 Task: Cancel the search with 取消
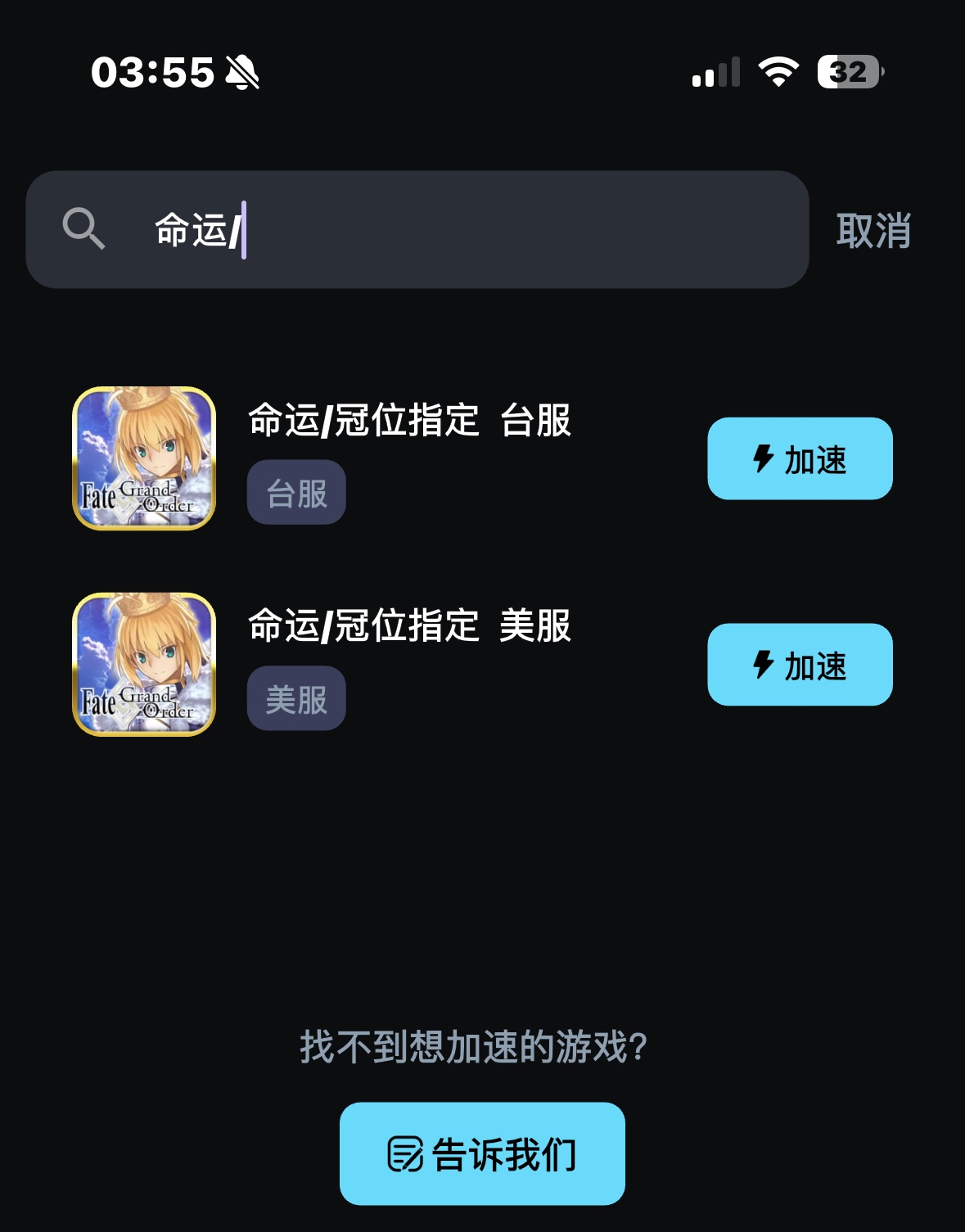873,231
